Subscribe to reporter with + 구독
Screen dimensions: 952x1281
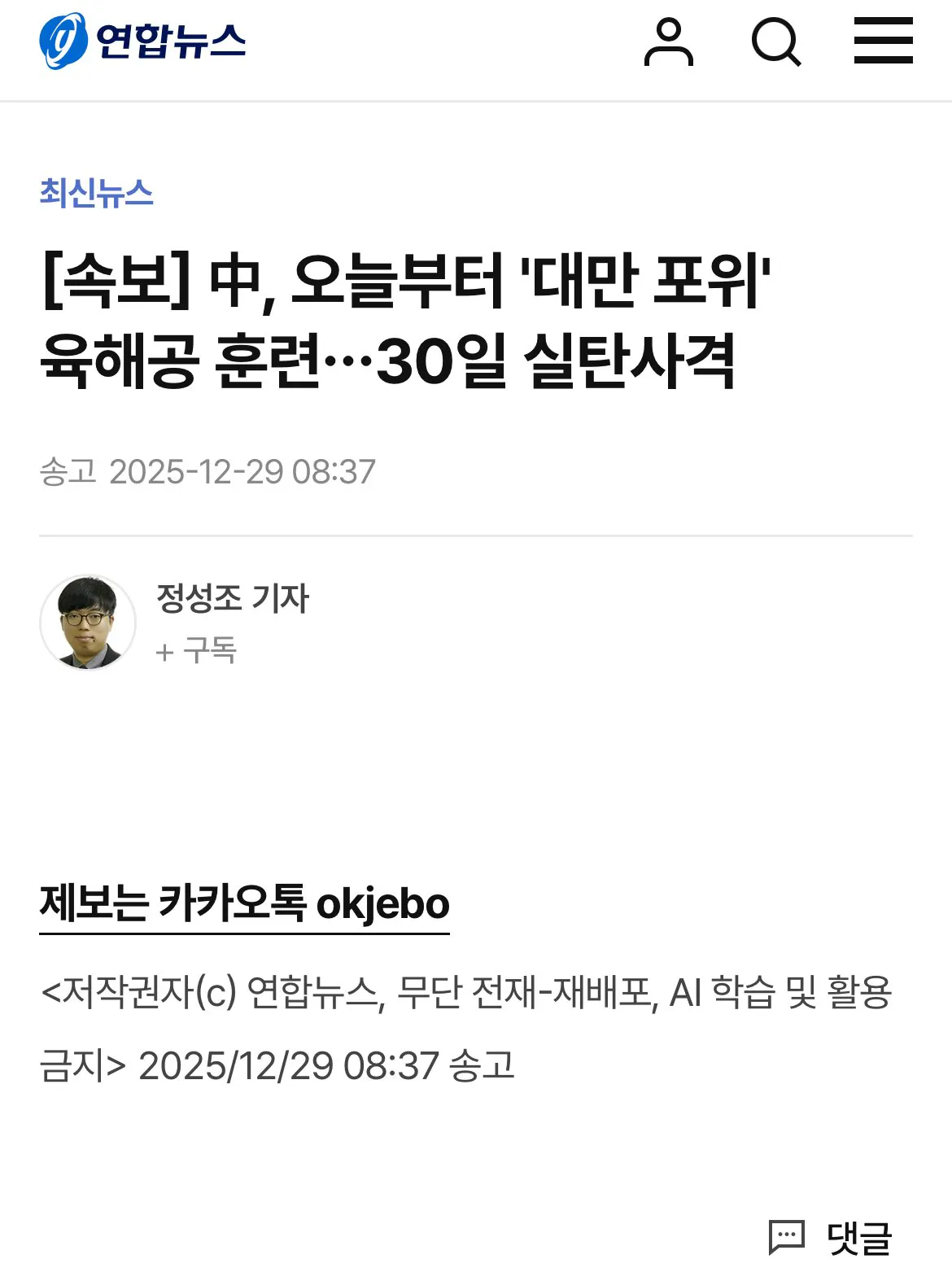196,651
